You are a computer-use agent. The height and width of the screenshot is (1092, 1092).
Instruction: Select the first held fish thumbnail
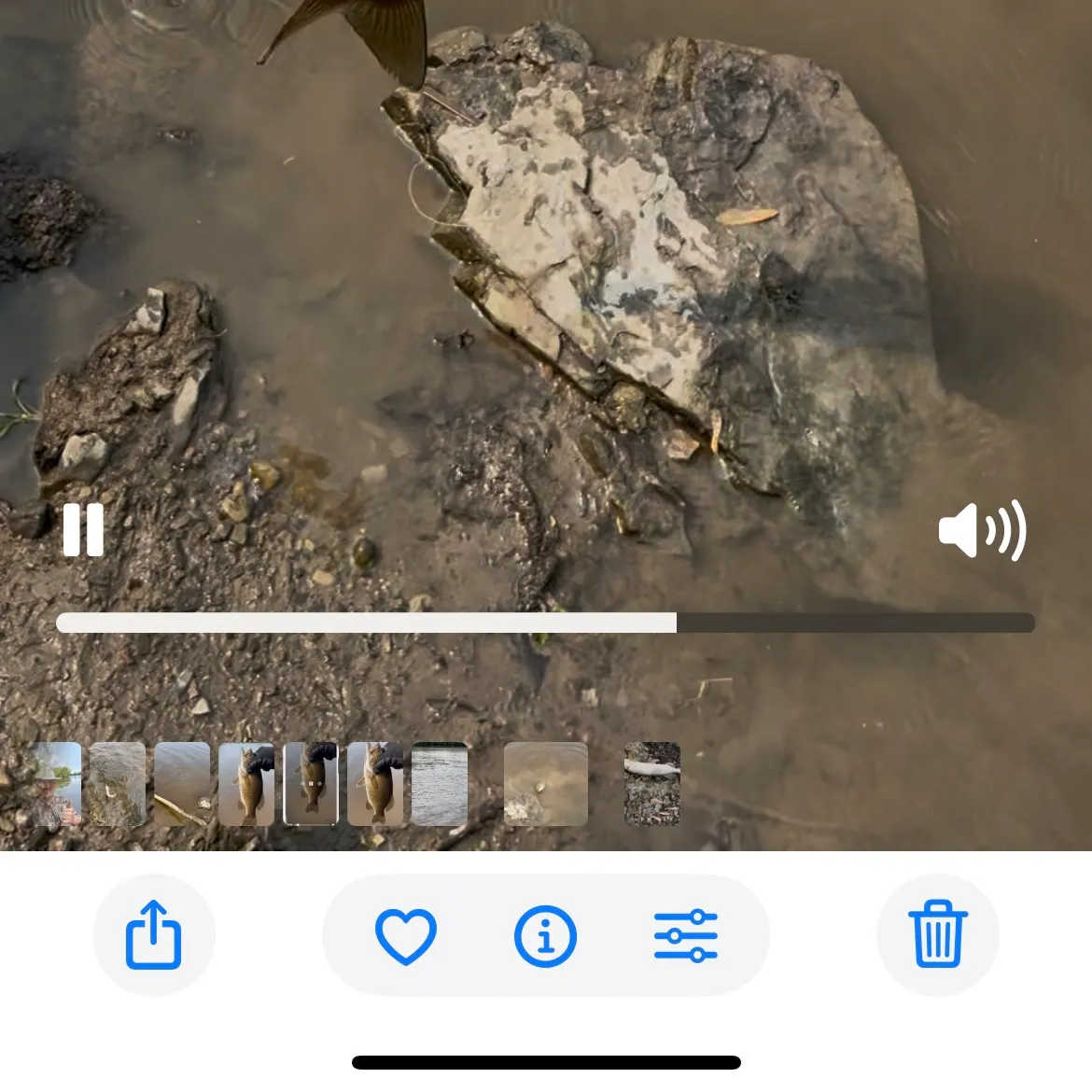pyautogui.click(x=246, y=784)
